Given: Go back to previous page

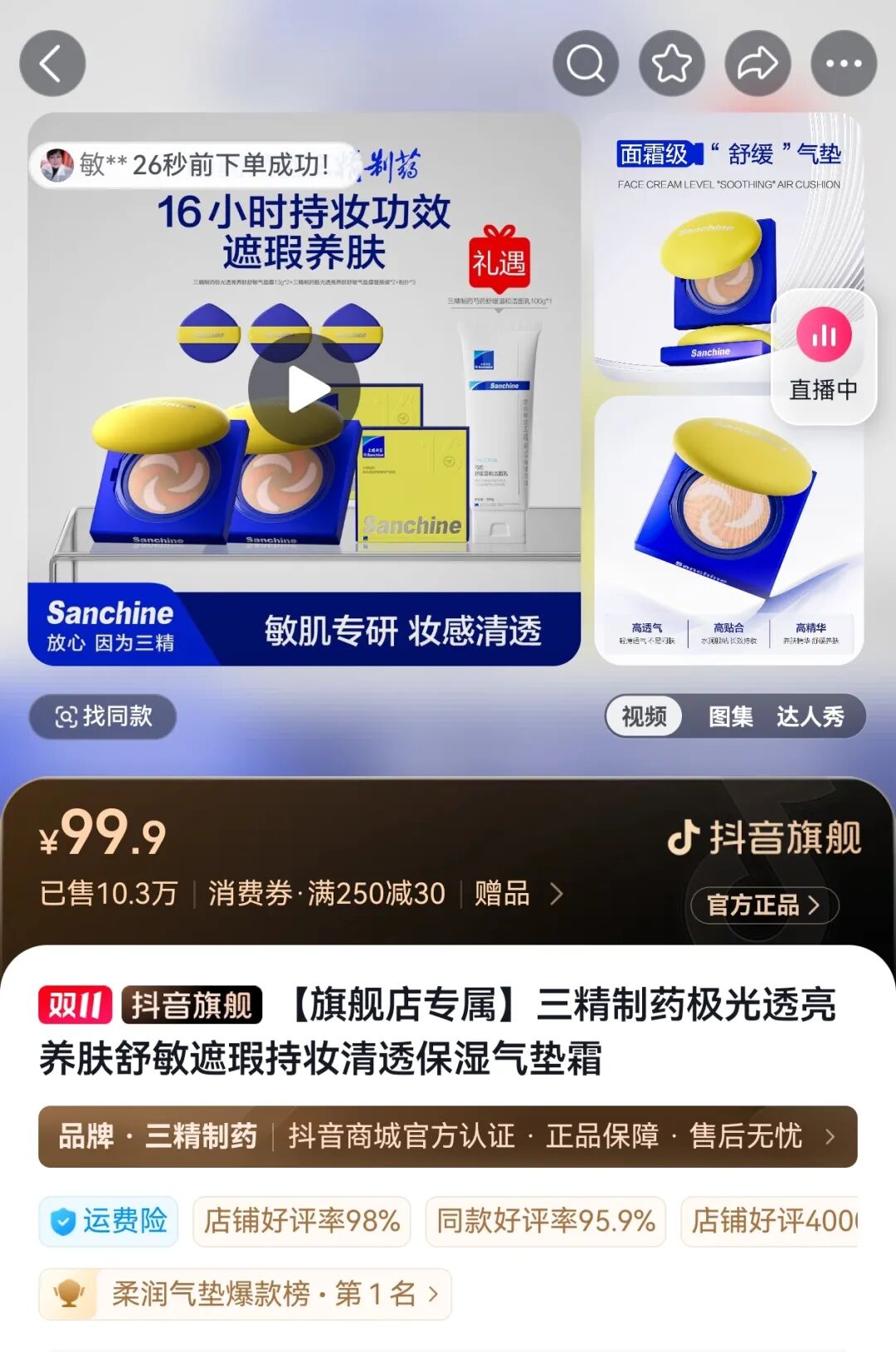Looking at the screenshot, I should [x=52, y=64].
